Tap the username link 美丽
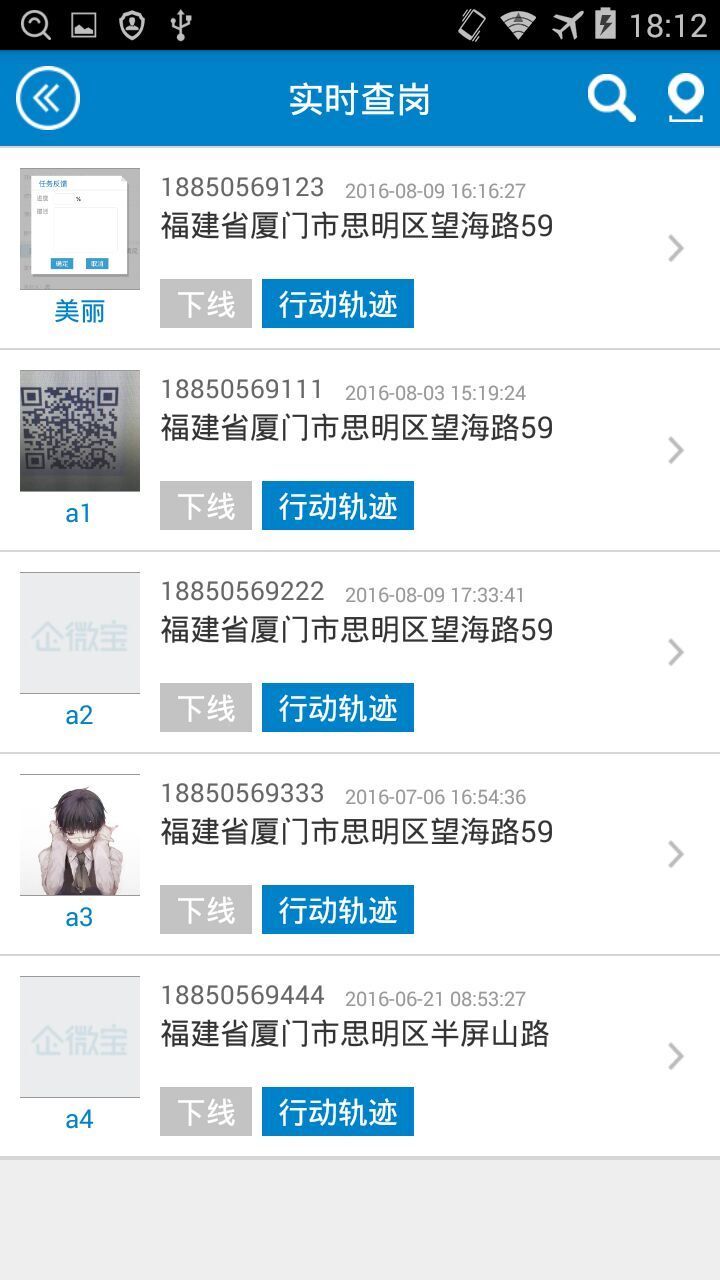The width and height of the screenshot is (720, 1280). 79,310
